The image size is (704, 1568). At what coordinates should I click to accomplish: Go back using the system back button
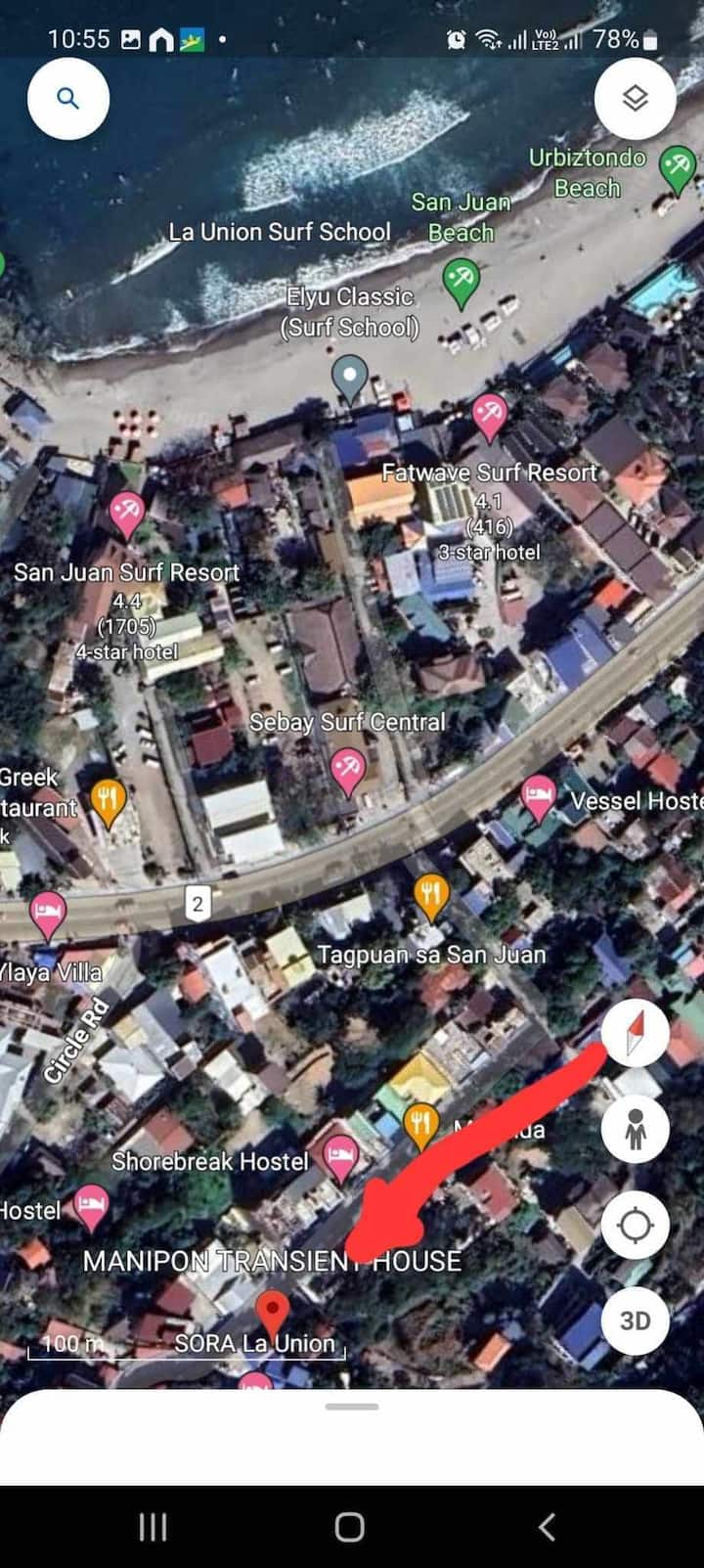[548, 1526]
